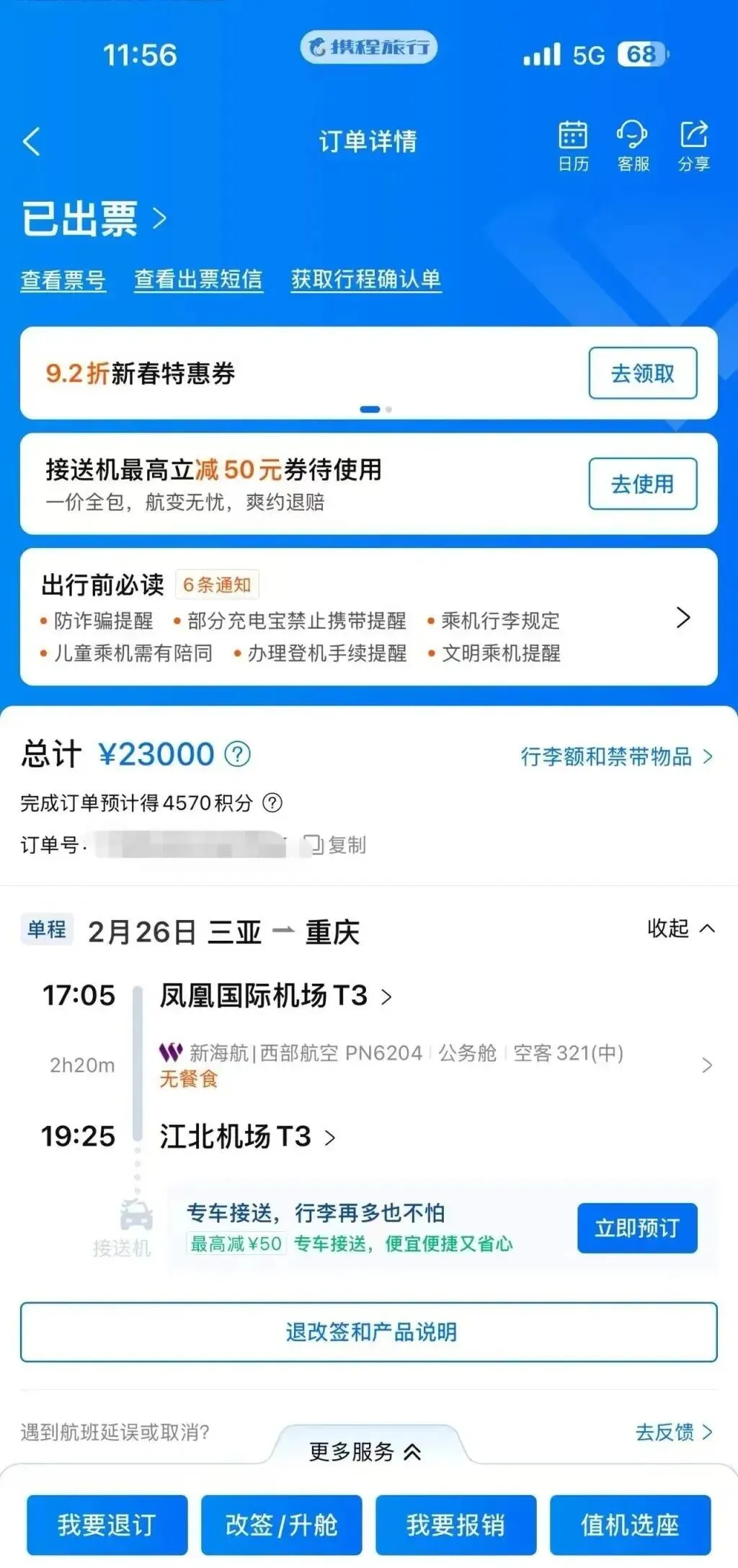Open 行李额和禁带物品 info
This screenshot has height=1568, width=738.
tap(616, 756)
